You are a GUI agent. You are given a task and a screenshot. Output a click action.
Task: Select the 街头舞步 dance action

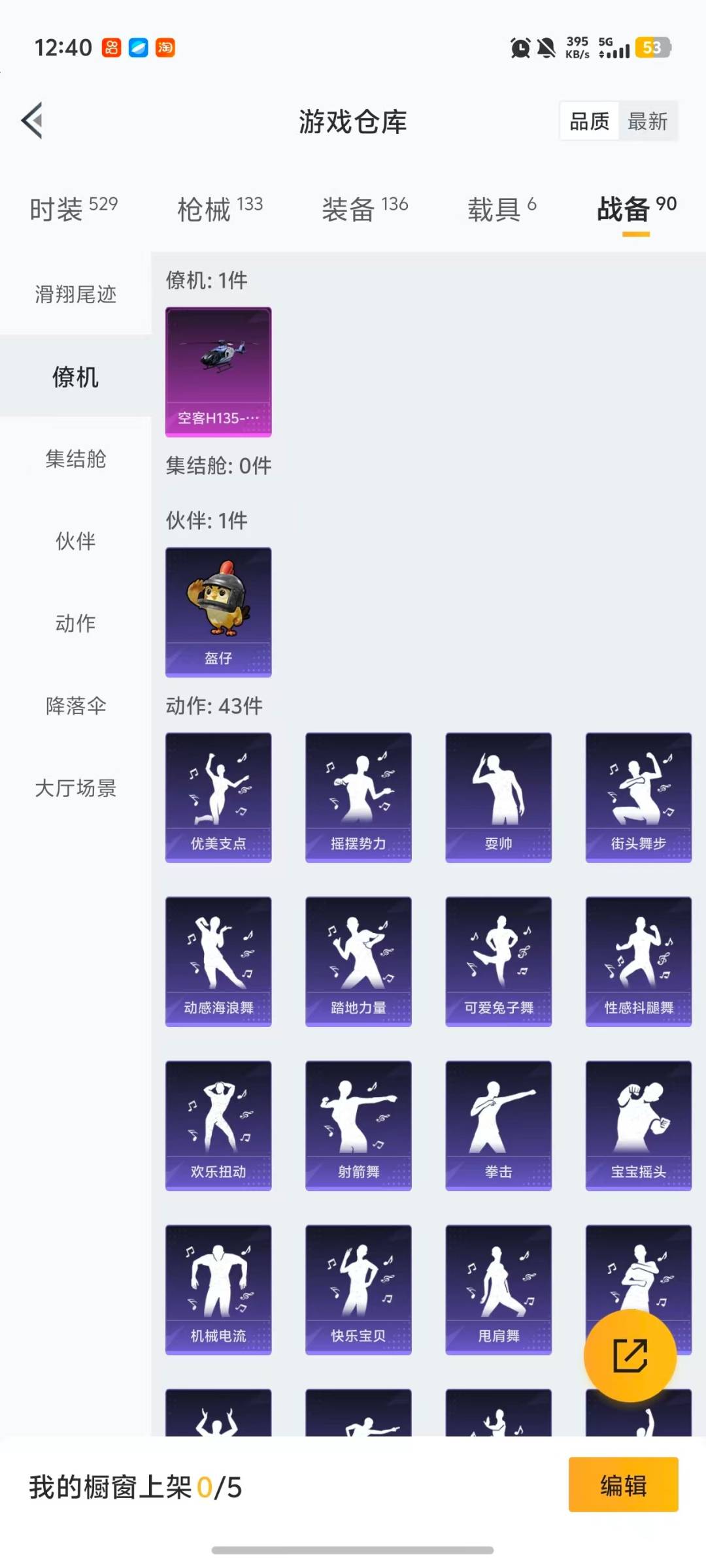[x=637, y=797]
